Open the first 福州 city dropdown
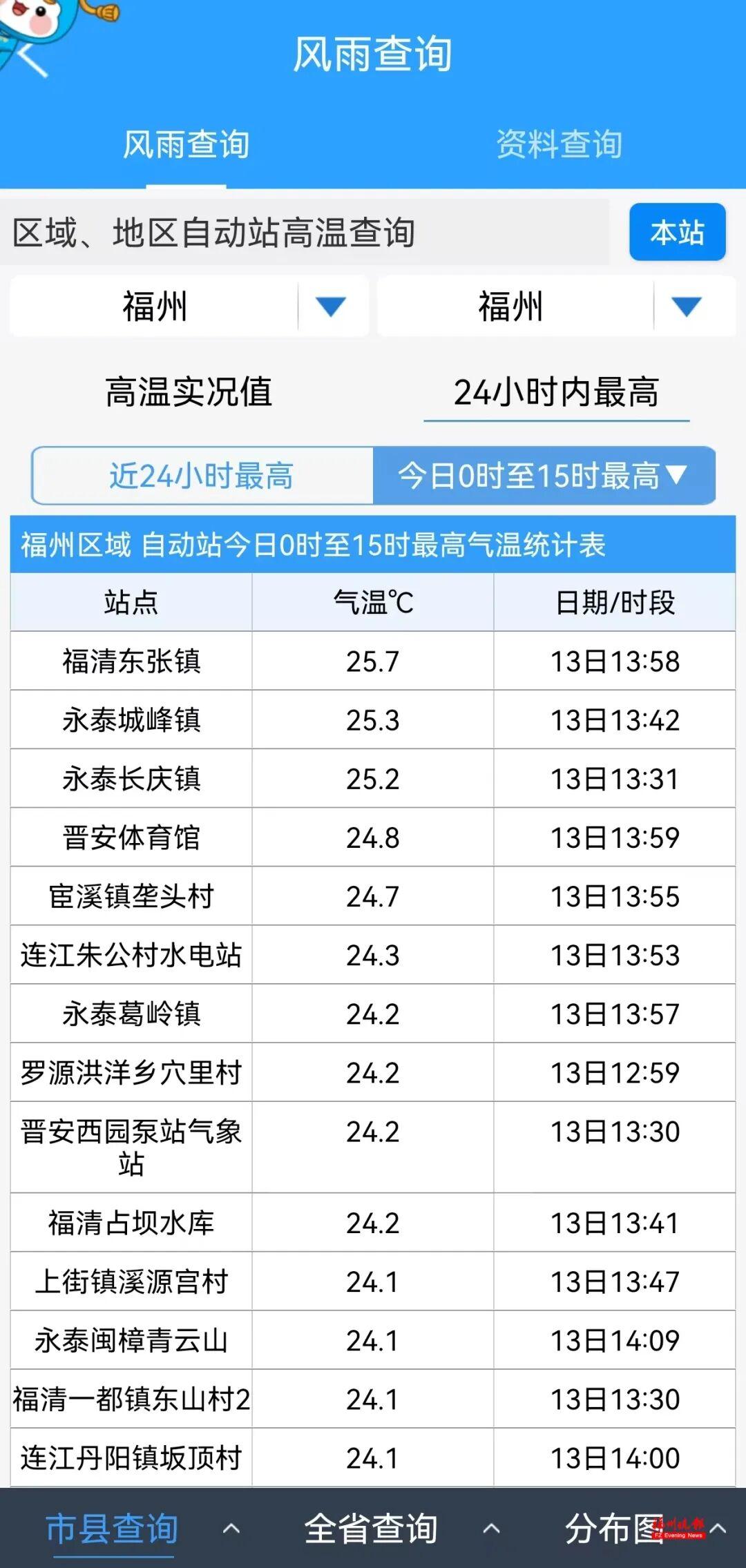Image resolution: width=746 pixels, height=1568 pixels. (x=332, y=307)
